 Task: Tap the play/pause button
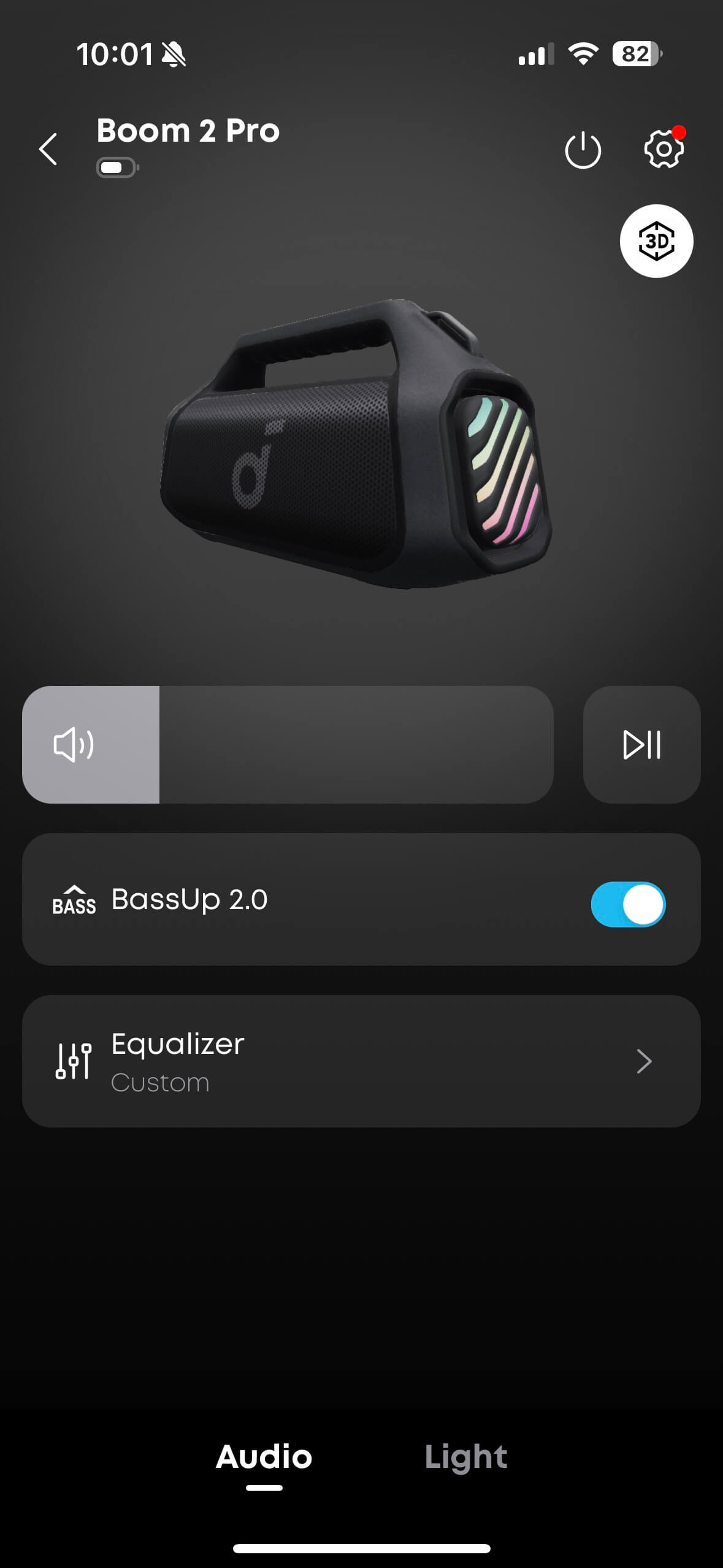641,745
